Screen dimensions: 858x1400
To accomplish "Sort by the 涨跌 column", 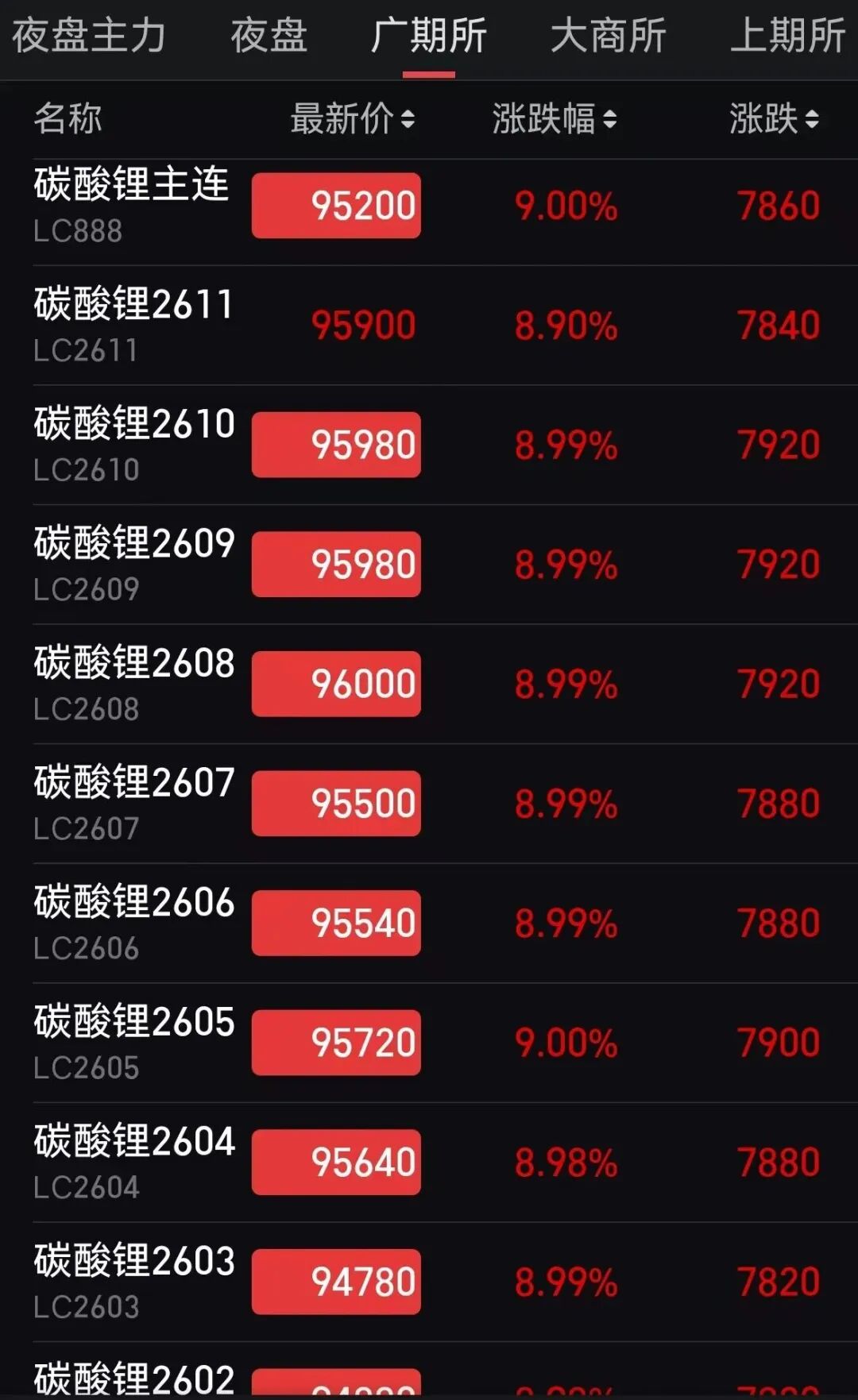I will coord(774,119).
